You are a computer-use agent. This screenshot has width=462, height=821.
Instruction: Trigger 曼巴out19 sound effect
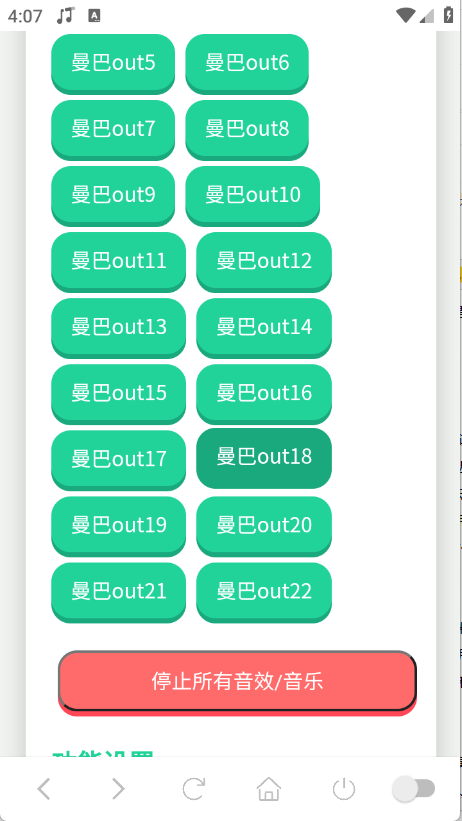click(x=118, y=525)
